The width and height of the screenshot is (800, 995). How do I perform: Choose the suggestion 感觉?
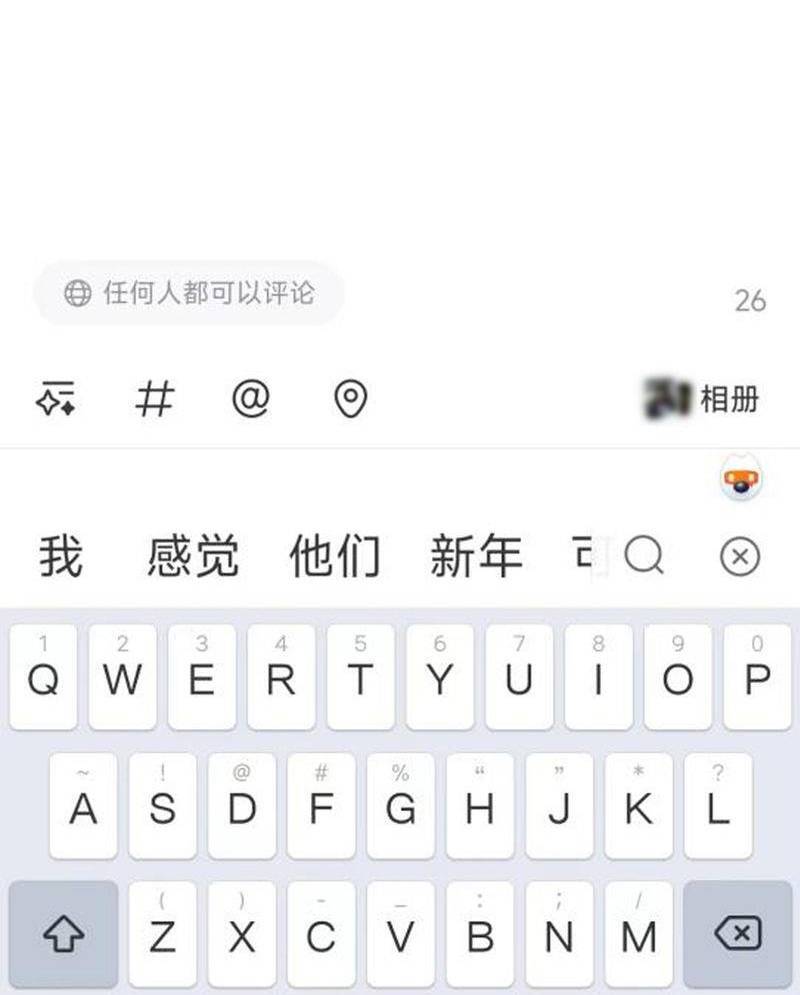(193, 556)
